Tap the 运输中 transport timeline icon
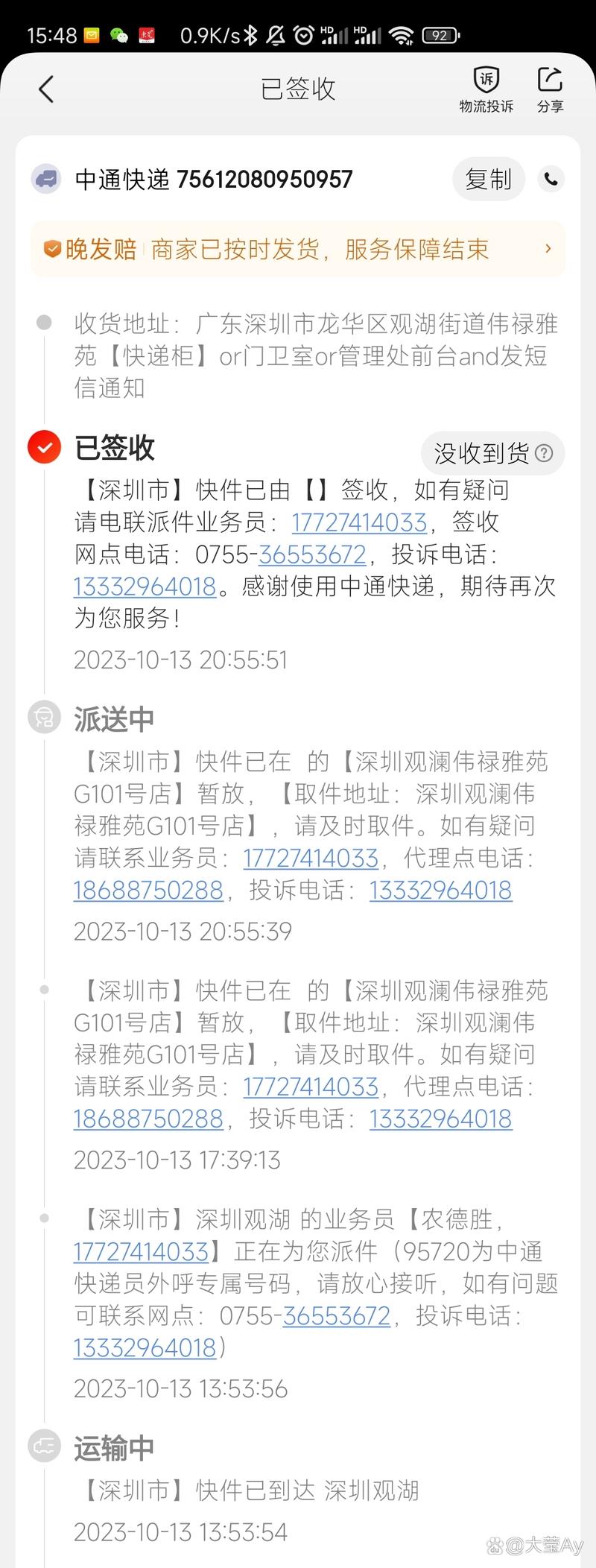596x1568 pixels. 45,1446
